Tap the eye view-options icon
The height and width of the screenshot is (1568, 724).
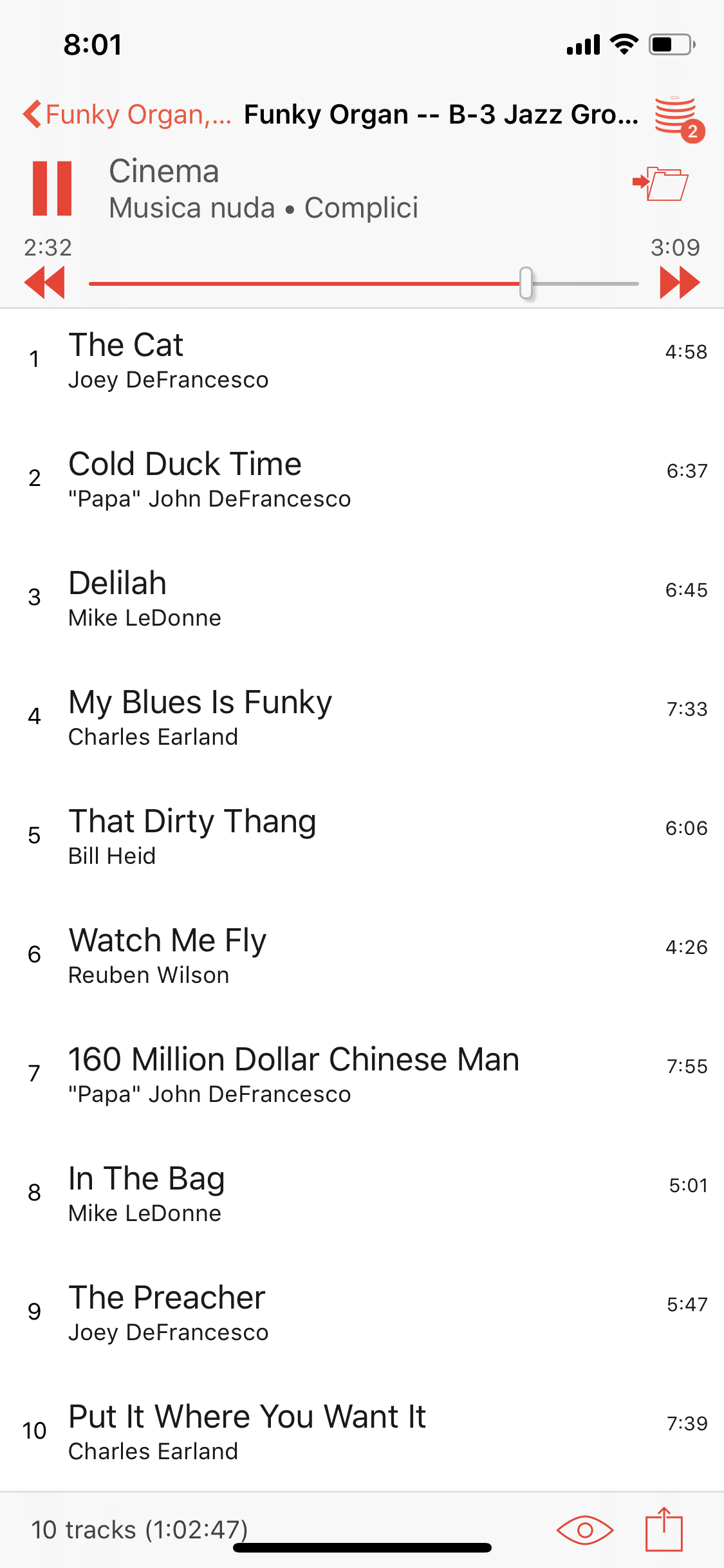[584, 1529]
